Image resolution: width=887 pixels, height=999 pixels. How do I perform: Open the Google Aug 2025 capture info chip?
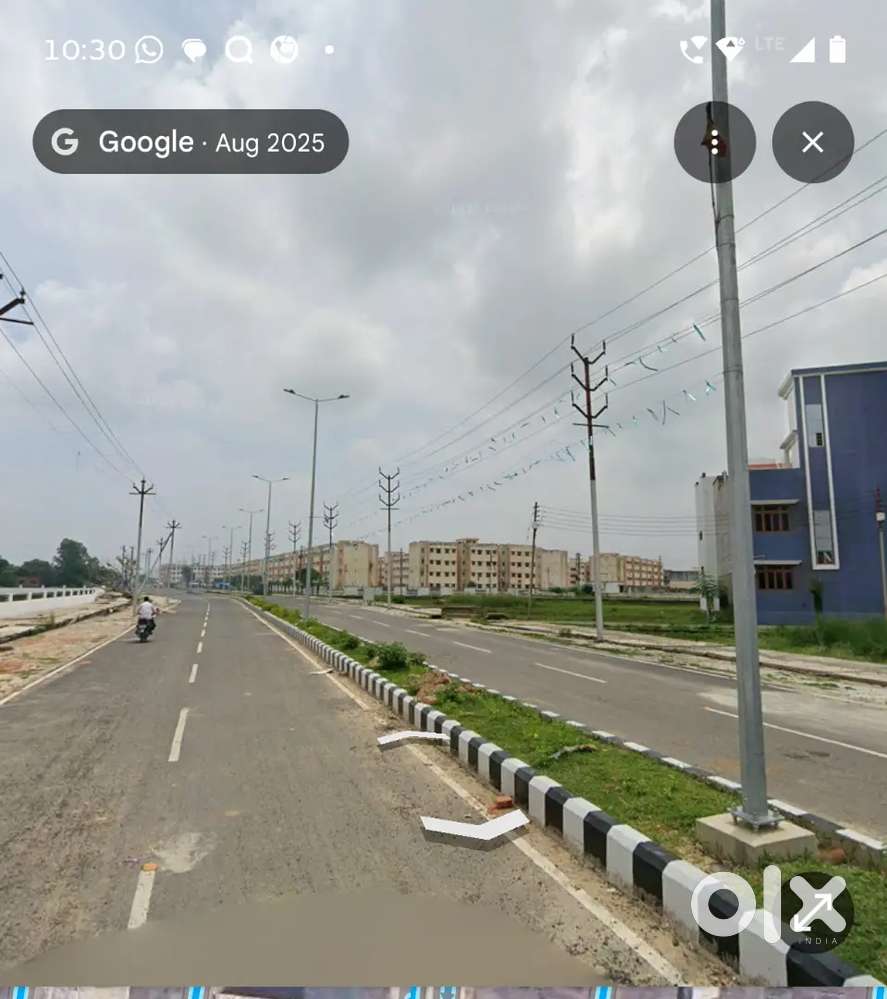pos(191,142)
